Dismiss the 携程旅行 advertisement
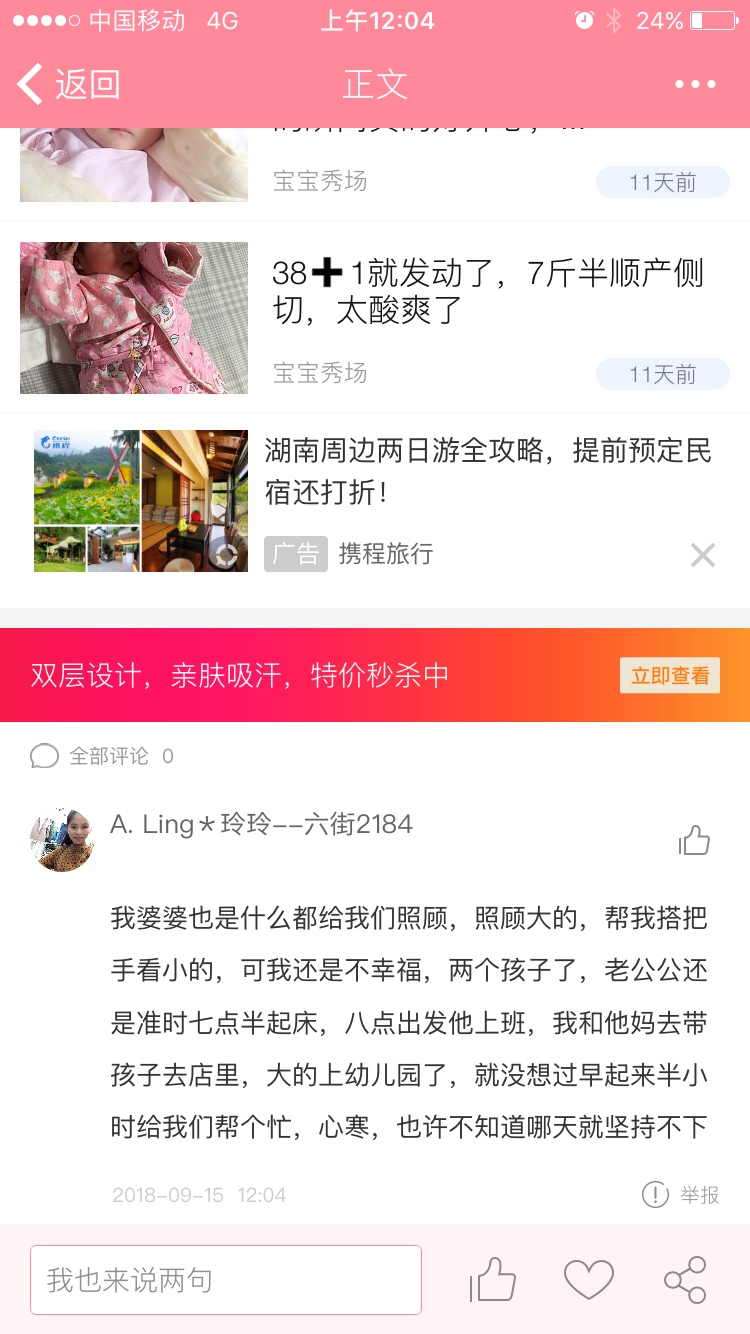Image resolution: width=750 pixels, height=1334 pixels. coord(703,555)
